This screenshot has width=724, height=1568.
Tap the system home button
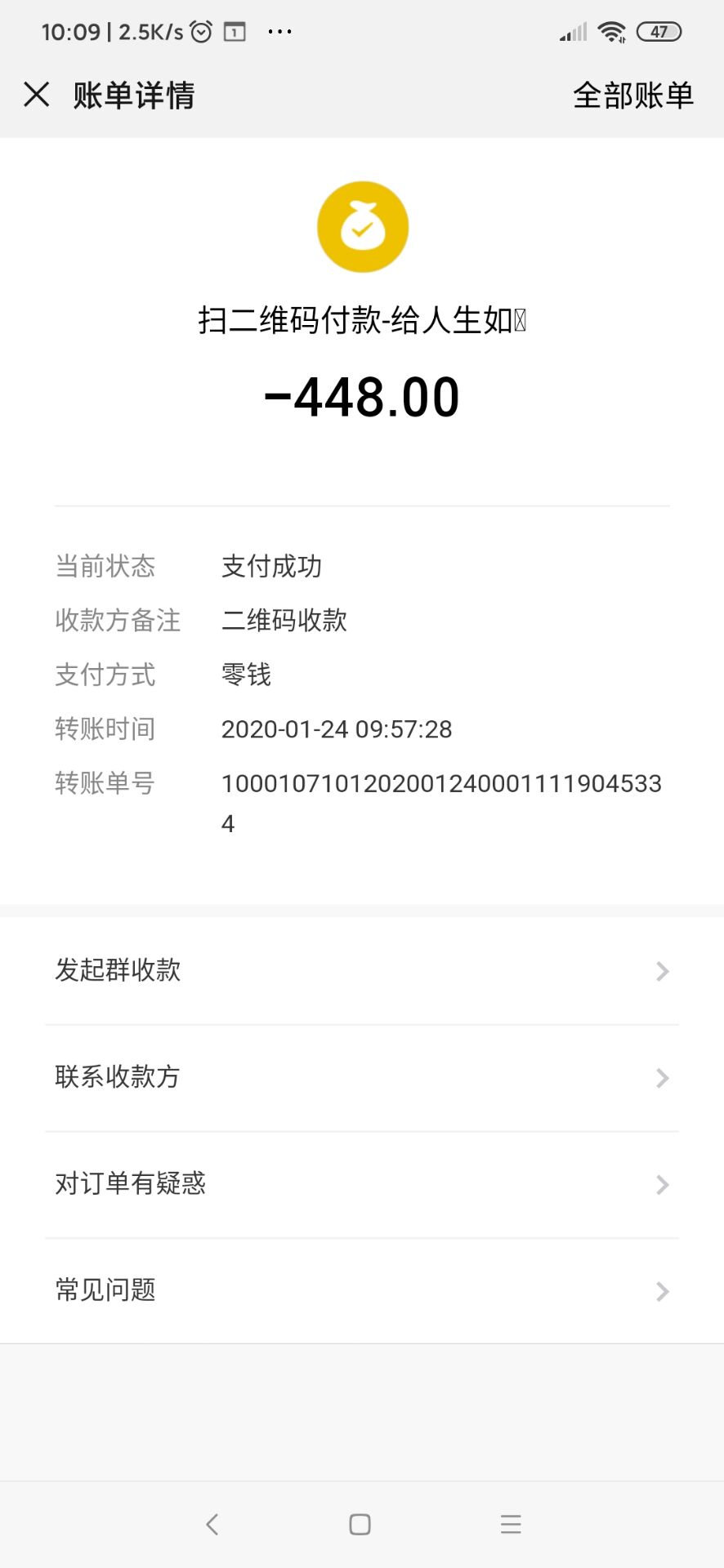click(x=360, y=1524)
